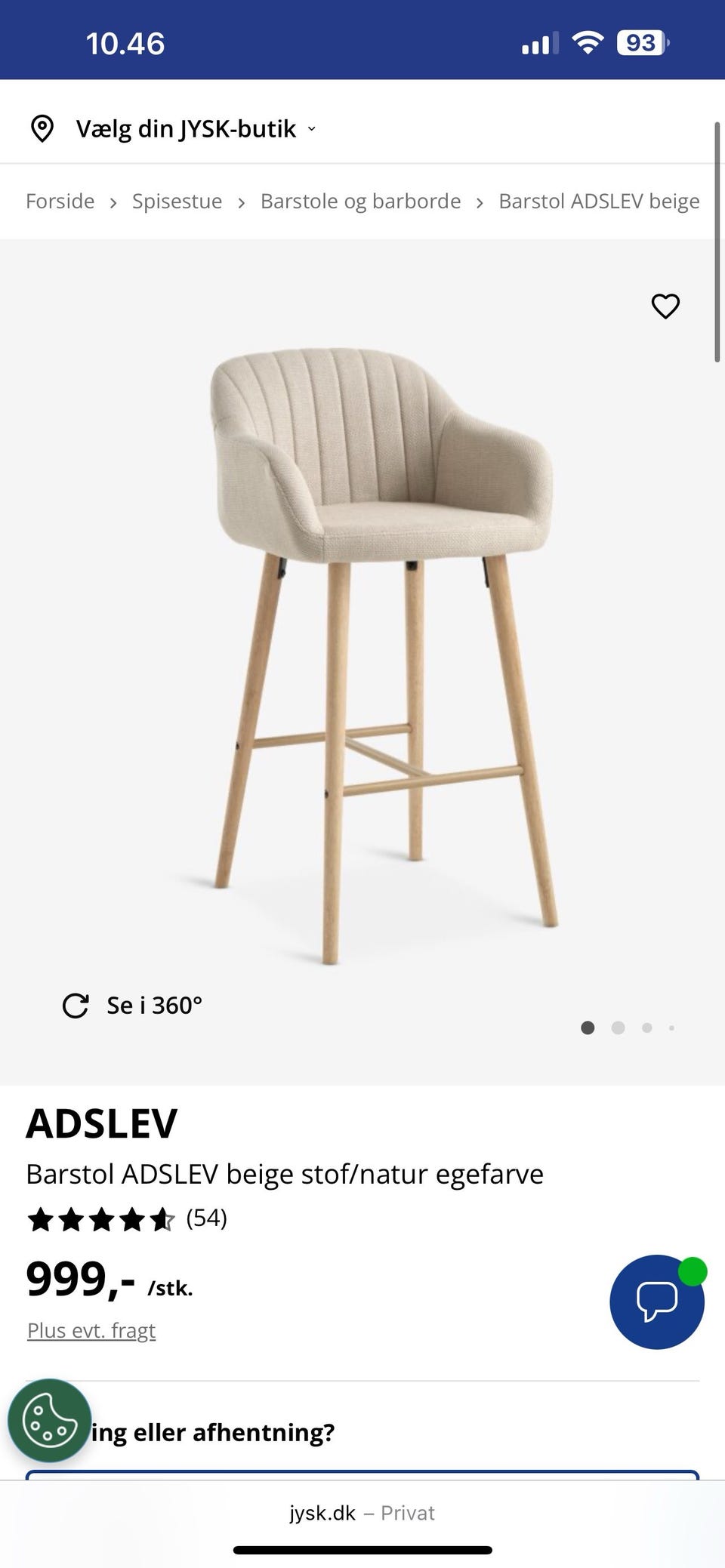This screenshot has height=1568, width=725.
Task: Open Barstole og barborde breadcrumb
Action: coord(360,202)
